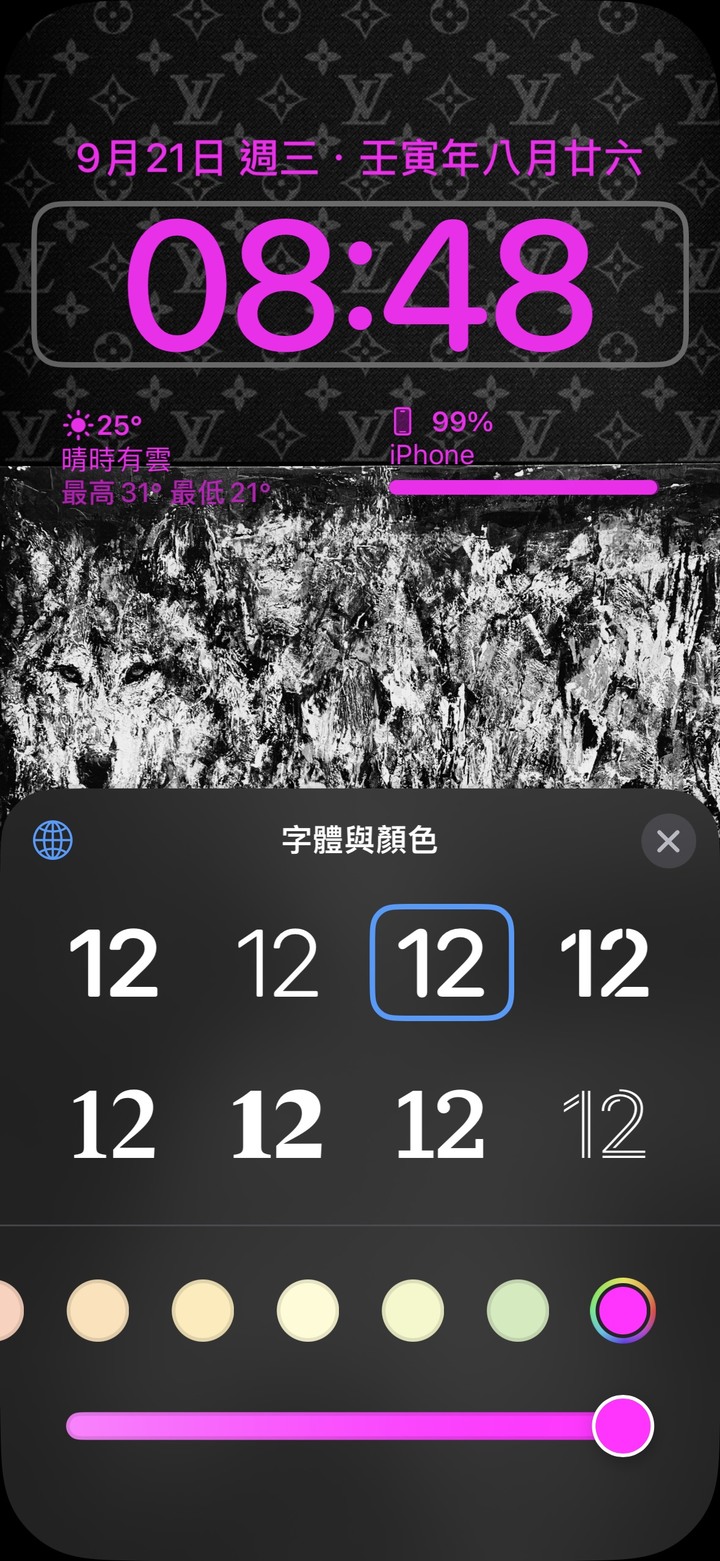Screen dimensions: 720x1561
Task: Select the bold sans-serif font in first row
Action: click(114, 963)
